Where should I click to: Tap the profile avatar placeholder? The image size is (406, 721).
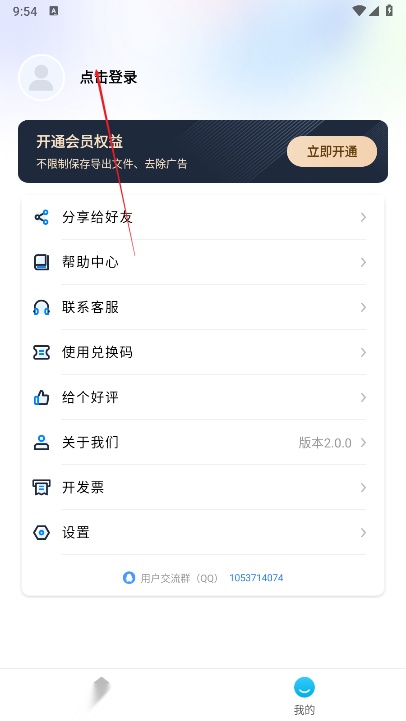[41, 77]
